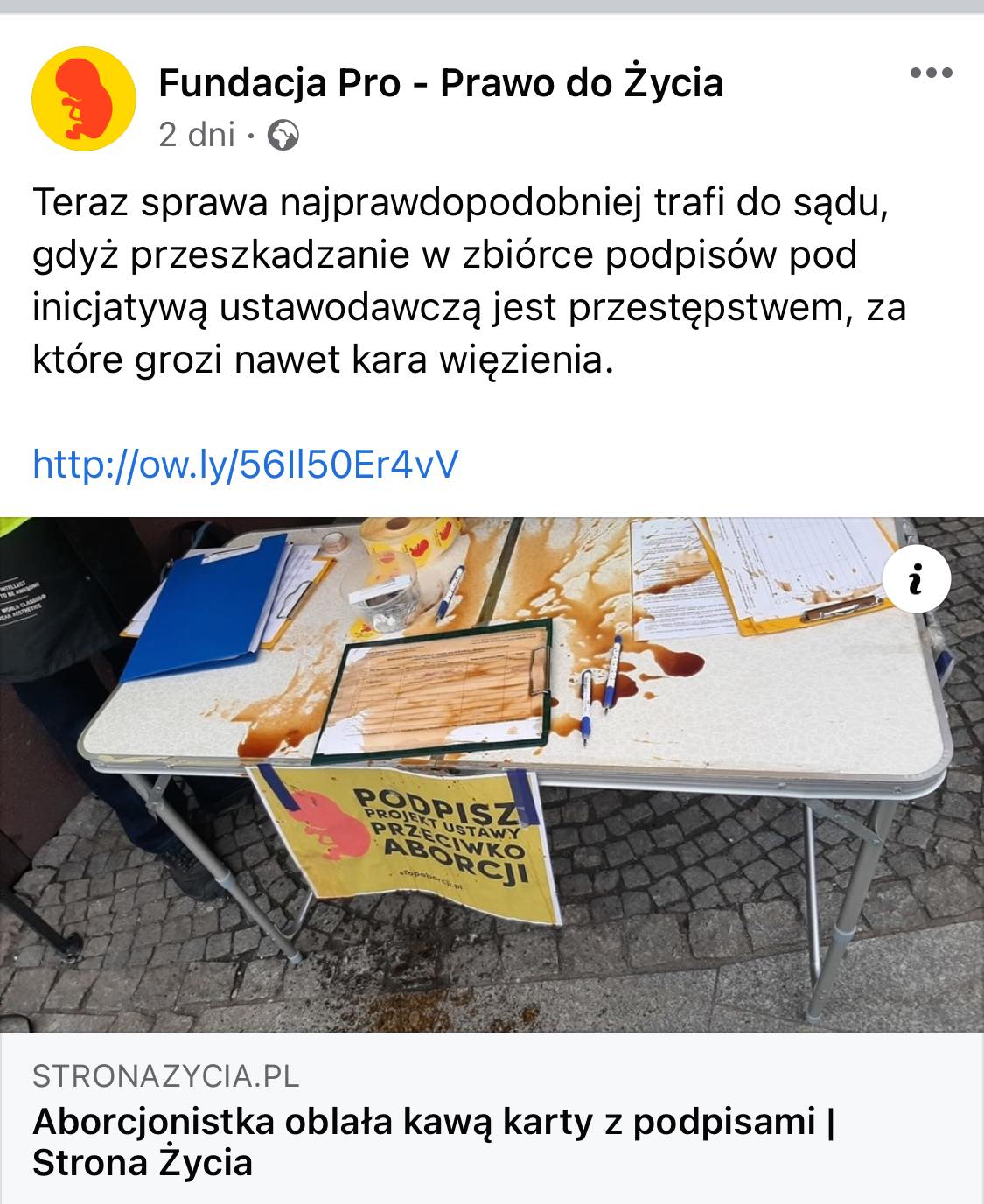Image resolution: width=984 pixels, height=1204 pixels.
Task: Tap the Fundacja Pro profile picture
Action: tap(84, 99)
